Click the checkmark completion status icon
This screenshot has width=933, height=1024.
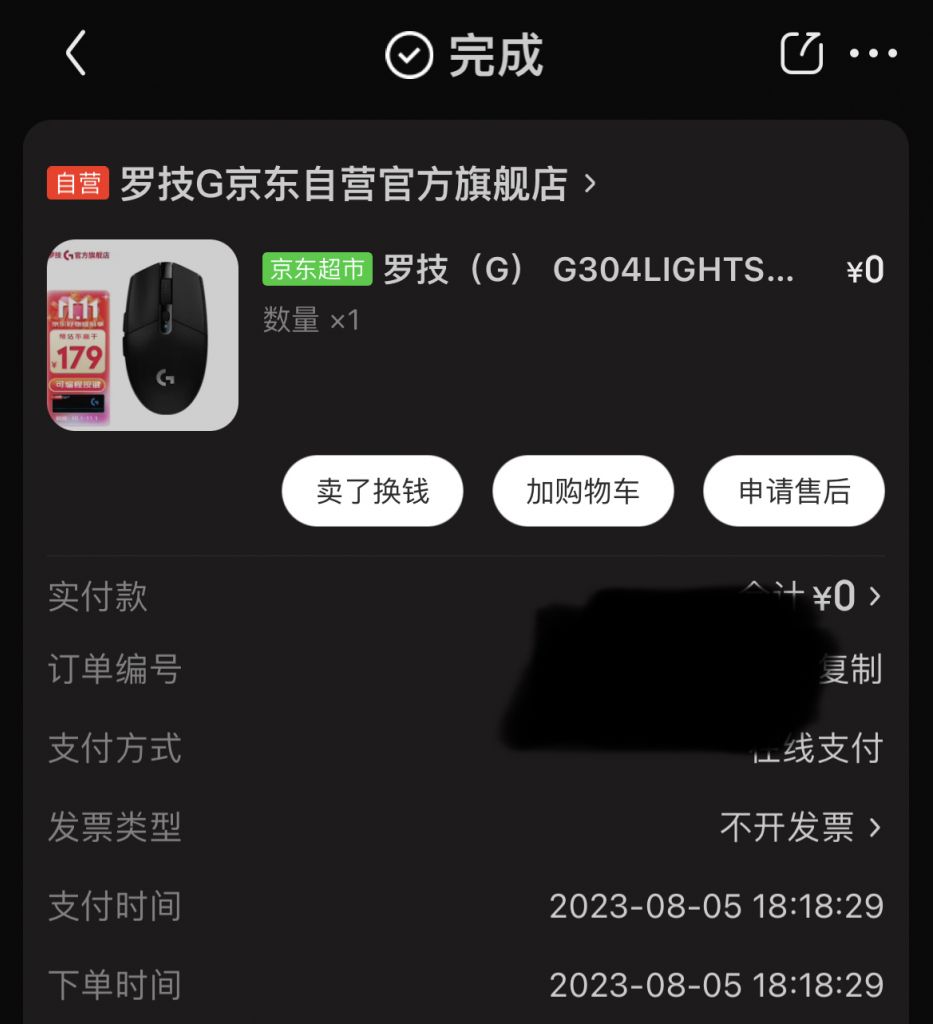click(404, 55)
